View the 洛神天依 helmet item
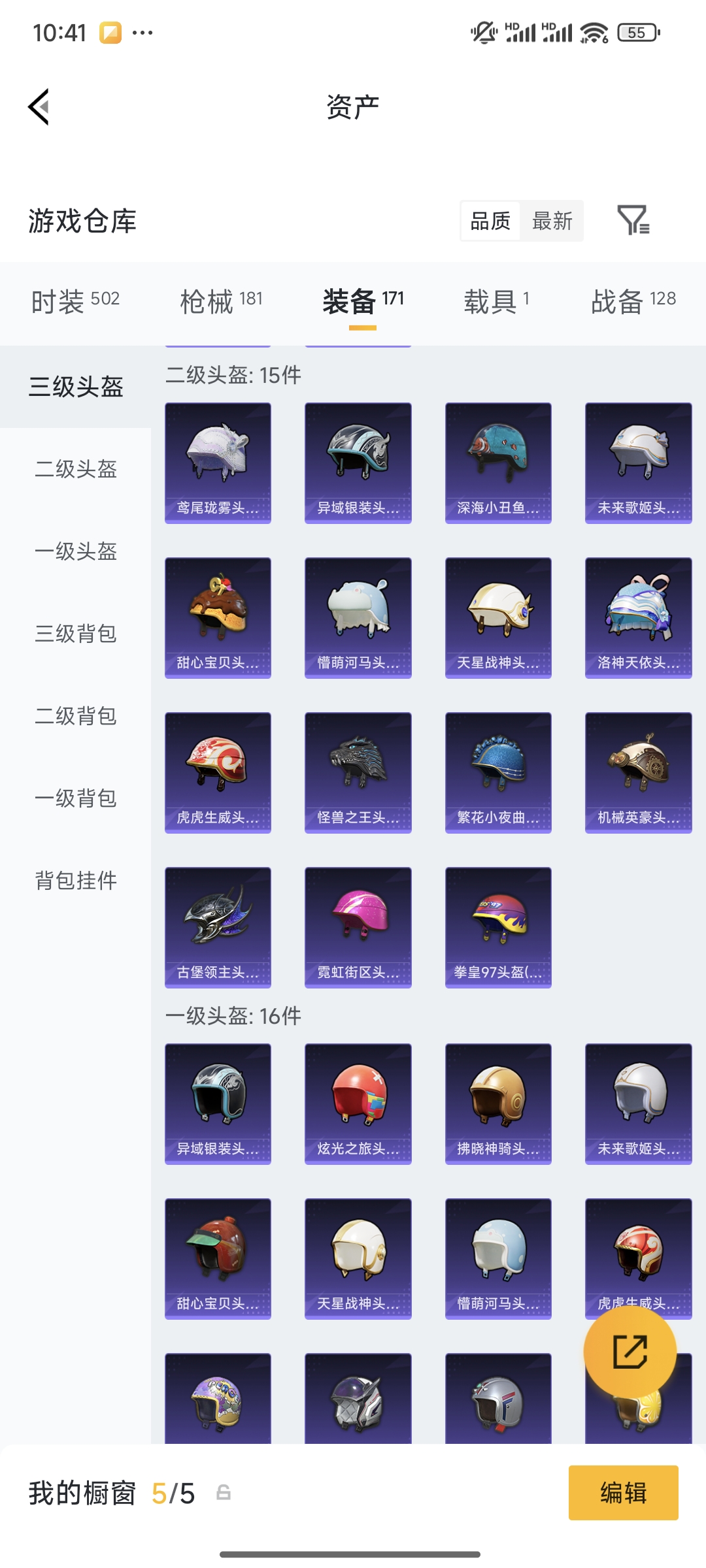This screenshot has width=706, height=1568. (638, 617)
